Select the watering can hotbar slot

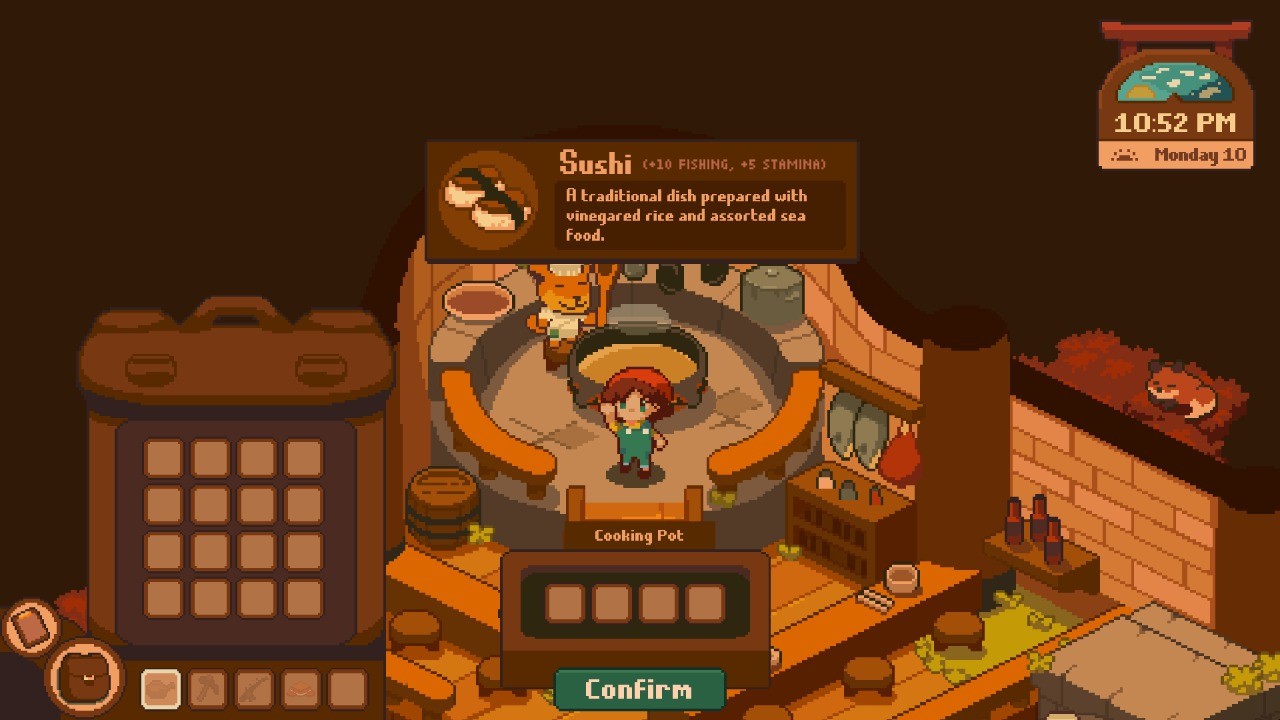(x=161, y=689)
